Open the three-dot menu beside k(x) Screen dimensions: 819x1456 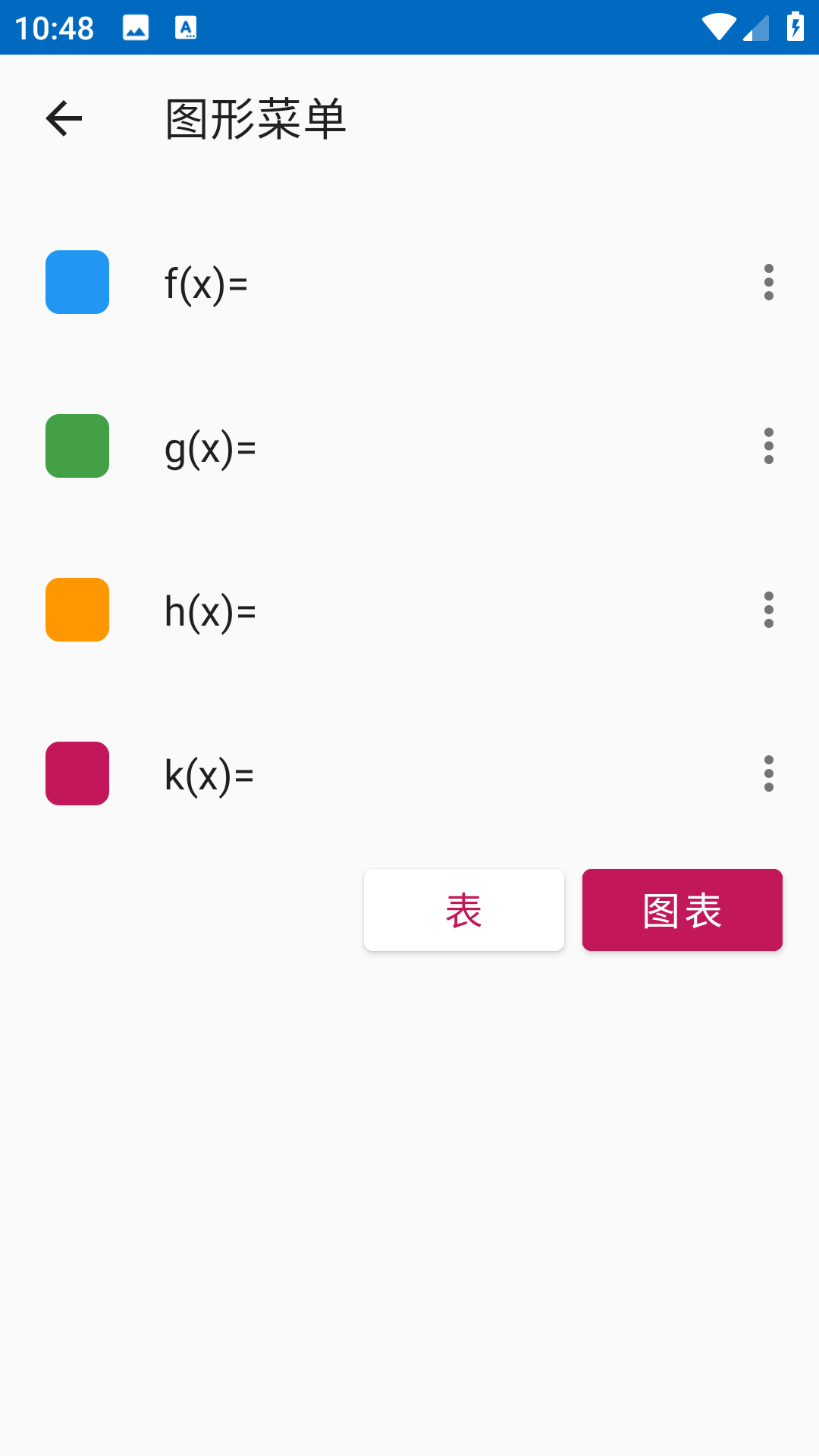(x=768, y=773)
